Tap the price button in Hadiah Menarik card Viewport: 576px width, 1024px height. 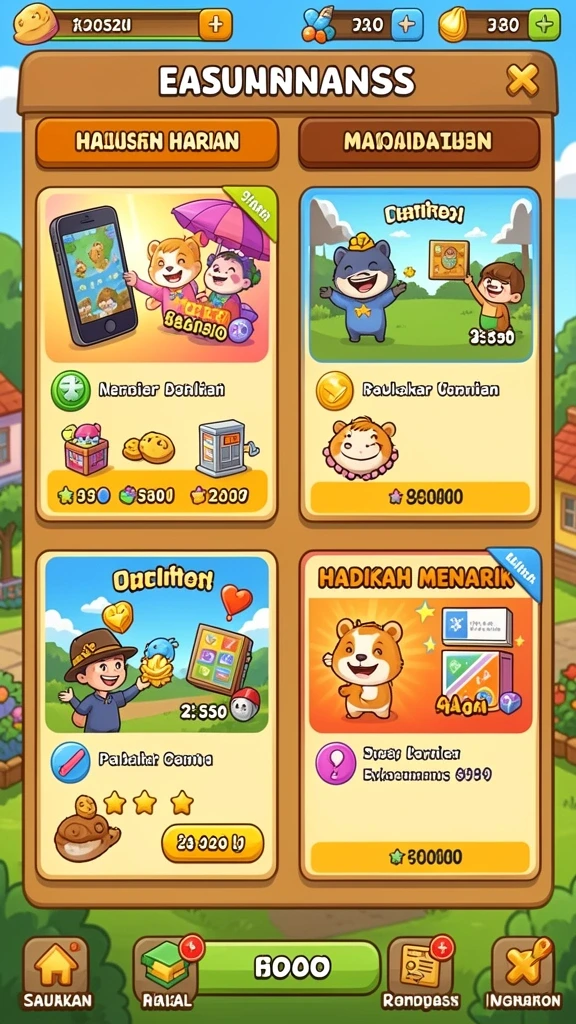(x=420, y=857)
